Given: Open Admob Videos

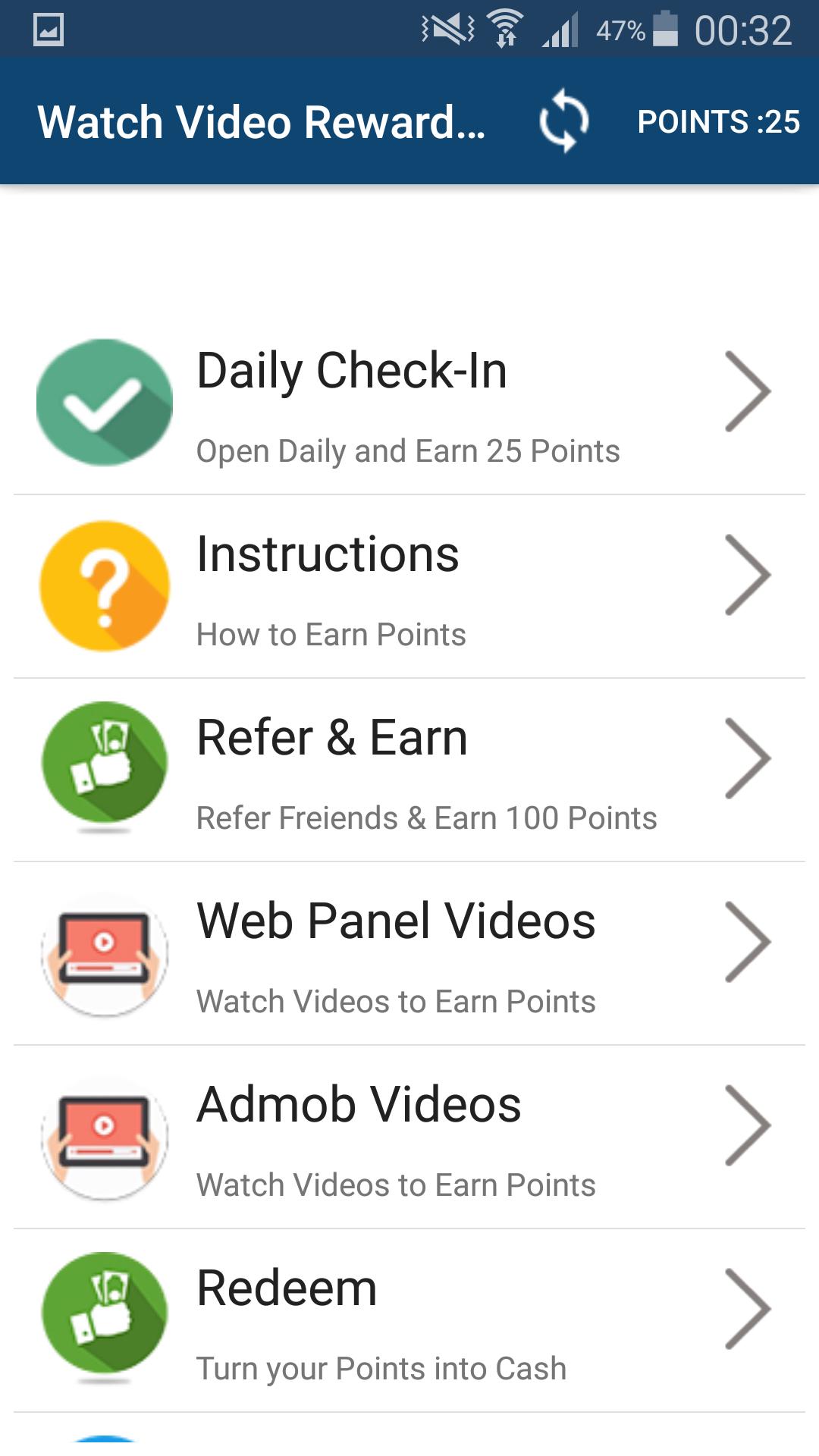Looking at the screenshot, I should [x=409, y=1137].
